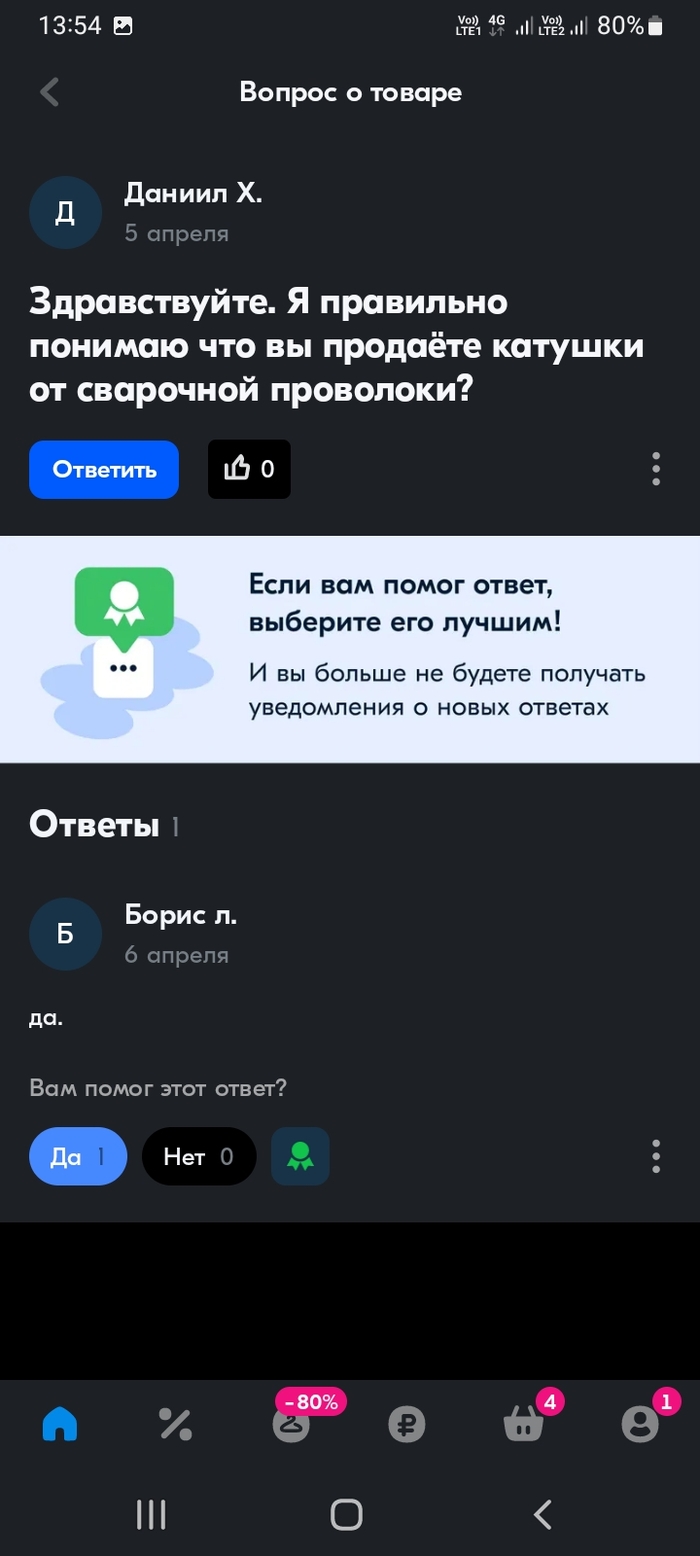700x1556 pixels.
Task: Open the discounts percent tab
Action: (x=176, y=1423)
